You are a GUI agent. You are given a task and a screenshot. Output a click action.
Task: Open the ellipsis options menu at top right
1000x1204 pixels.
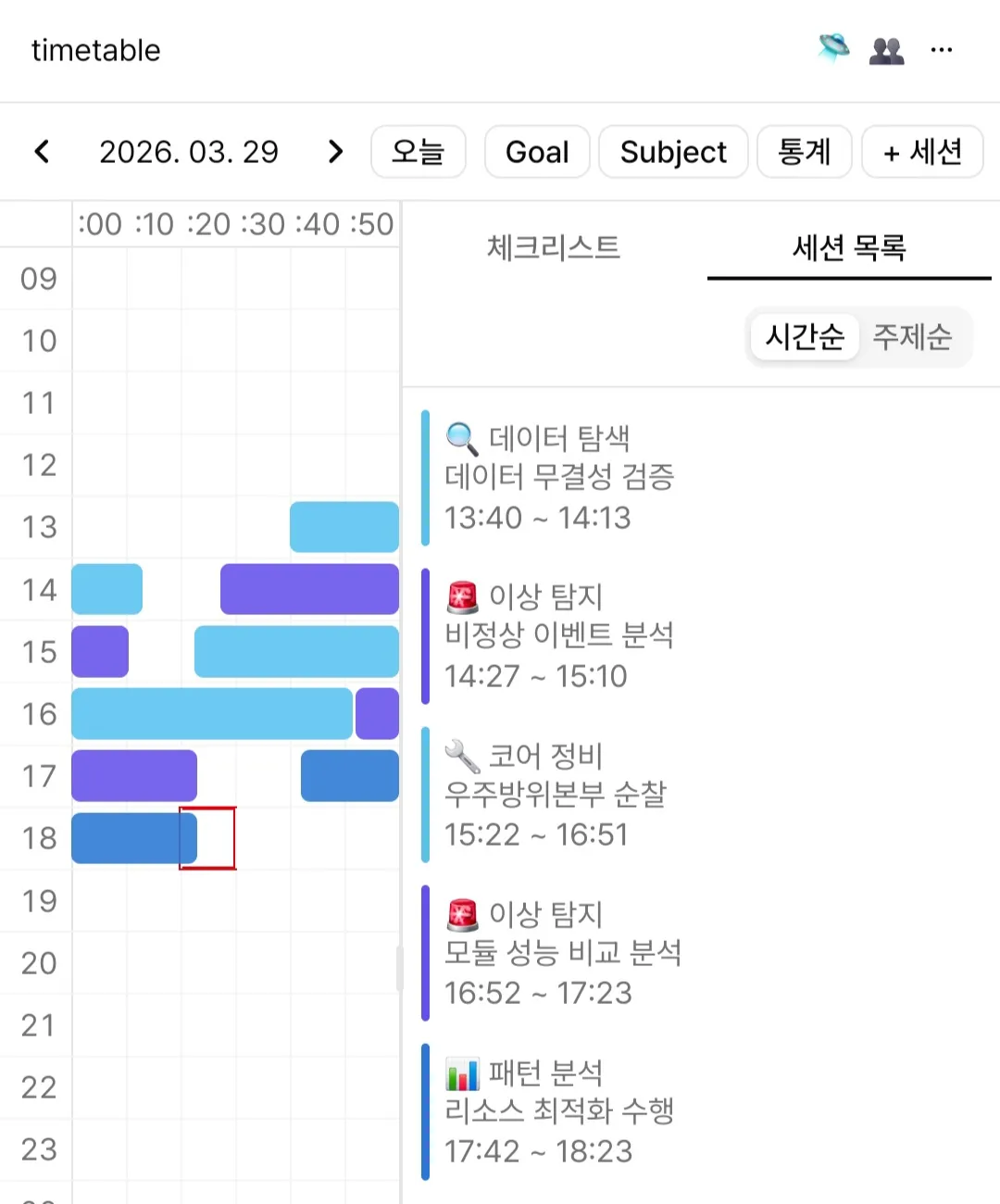[941, 50]
